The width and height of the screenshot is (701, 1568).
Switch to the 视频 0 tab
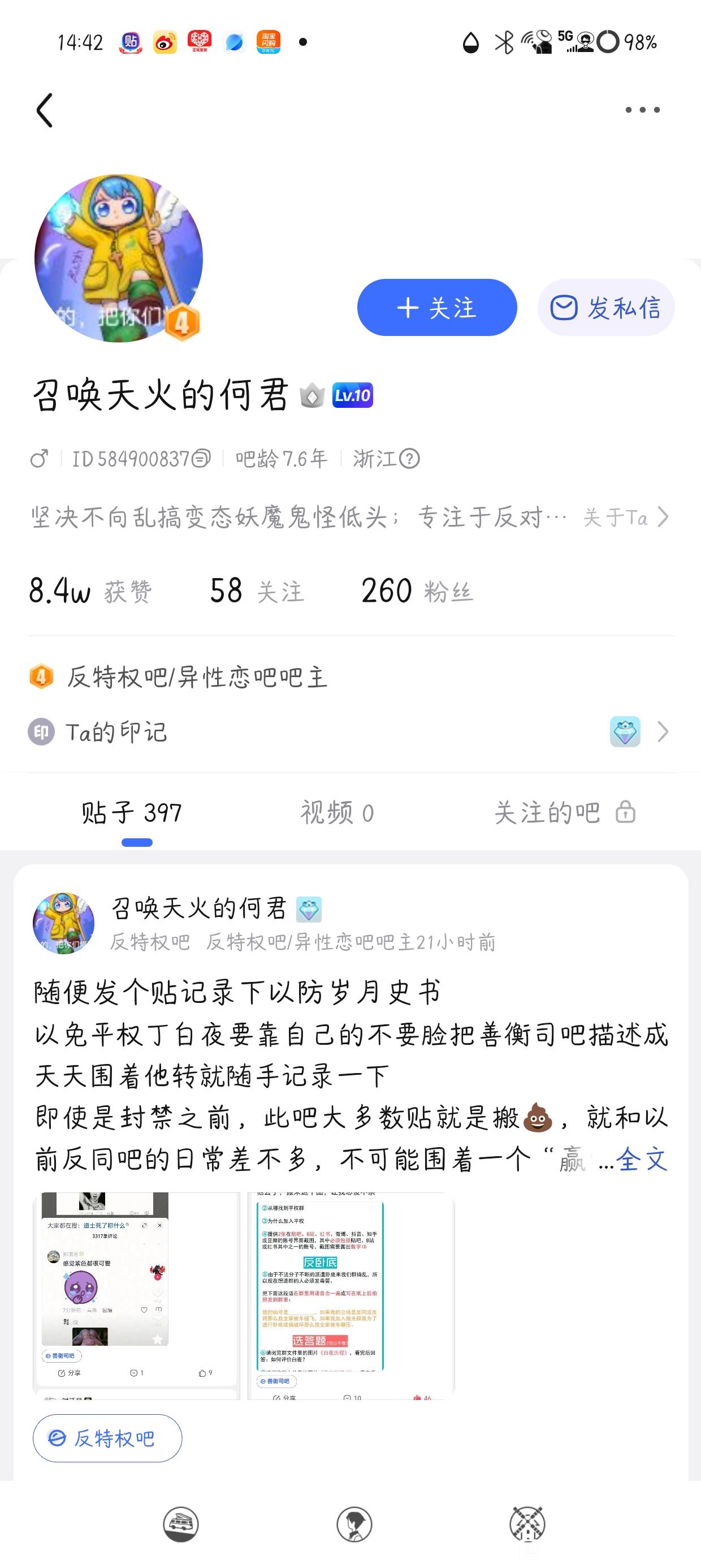[x=337, y=813]
